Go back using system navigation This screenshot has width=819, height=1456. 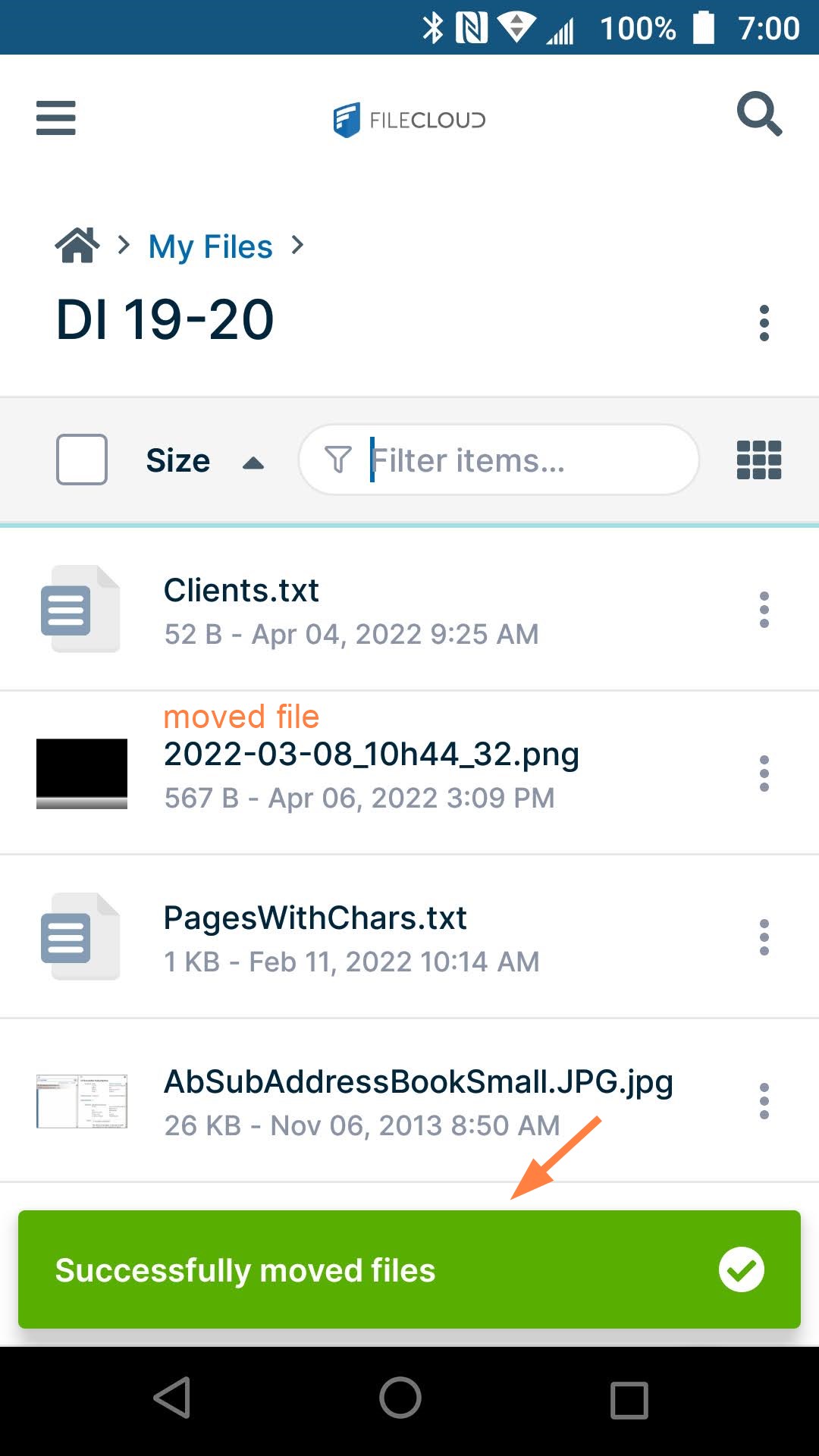point(173,1398)
